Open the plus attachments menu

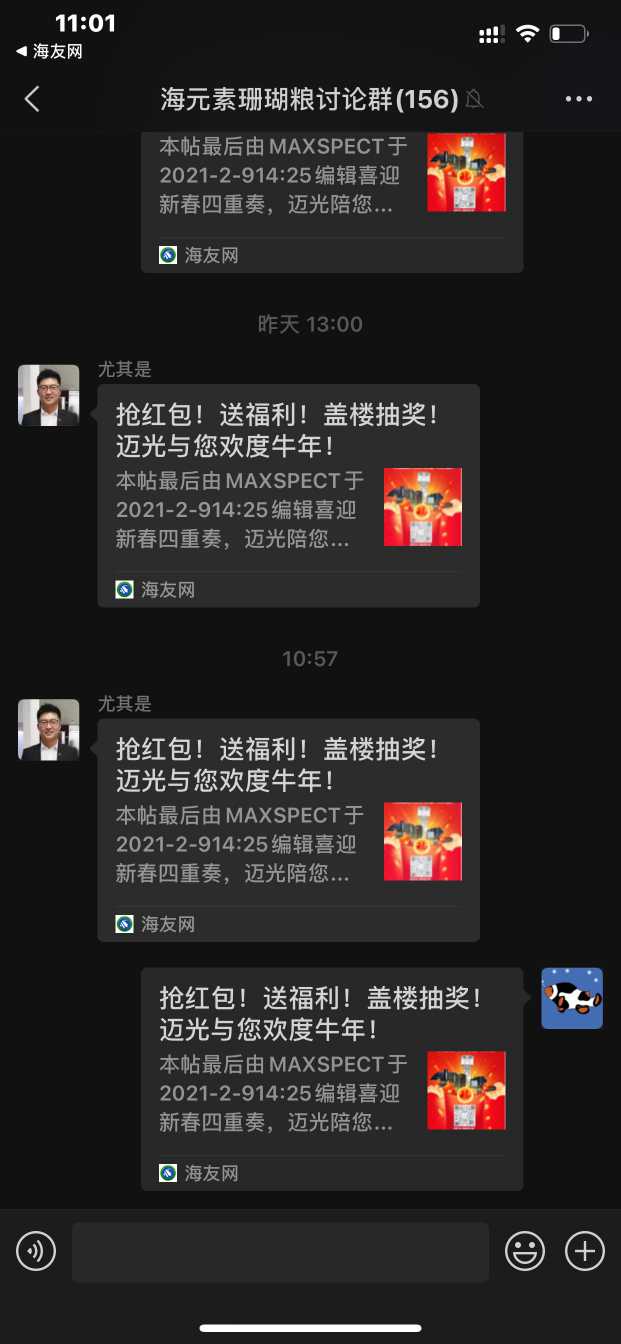pos(585,1251)
